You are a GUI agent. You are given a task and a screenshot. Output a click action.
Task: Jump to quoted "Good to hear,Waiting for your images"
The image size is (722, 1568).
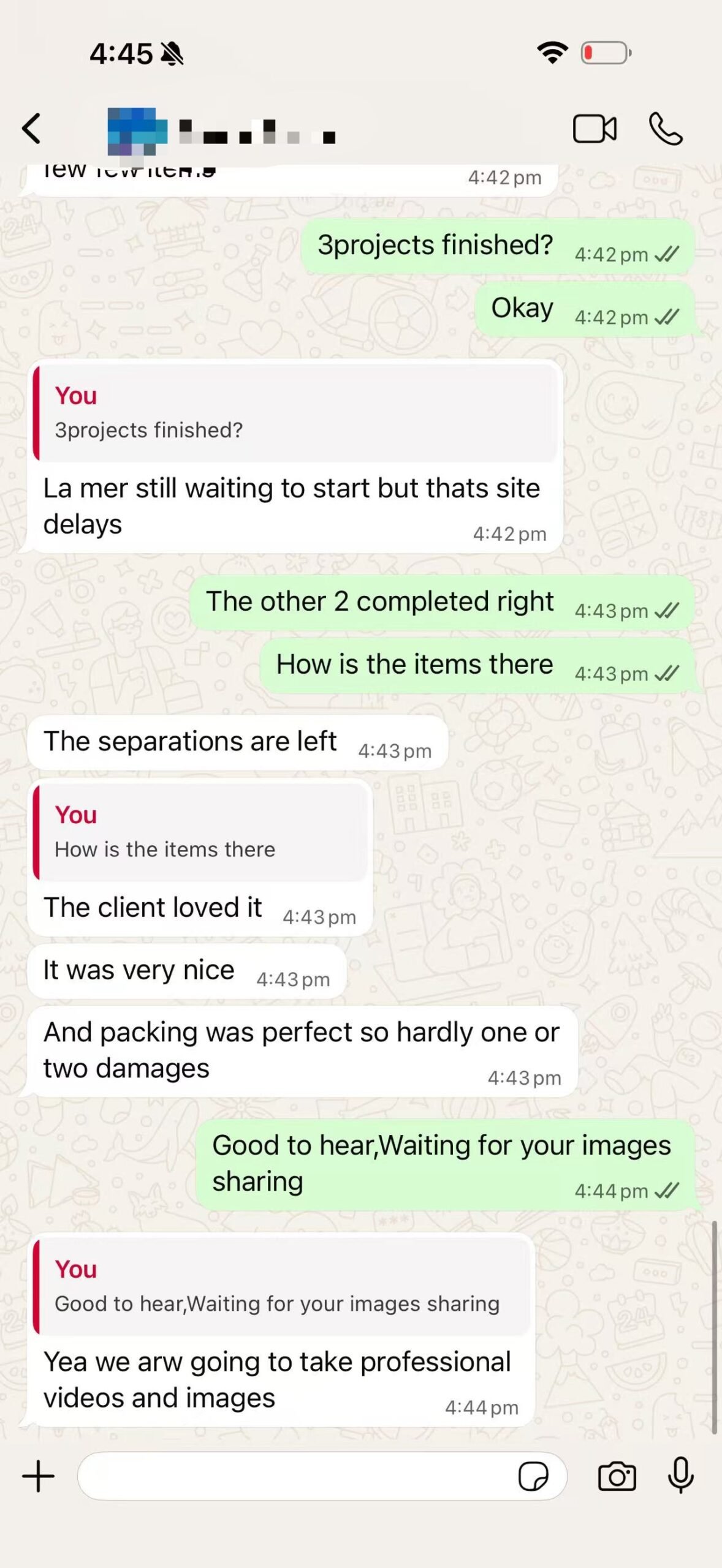point(282,1286)
